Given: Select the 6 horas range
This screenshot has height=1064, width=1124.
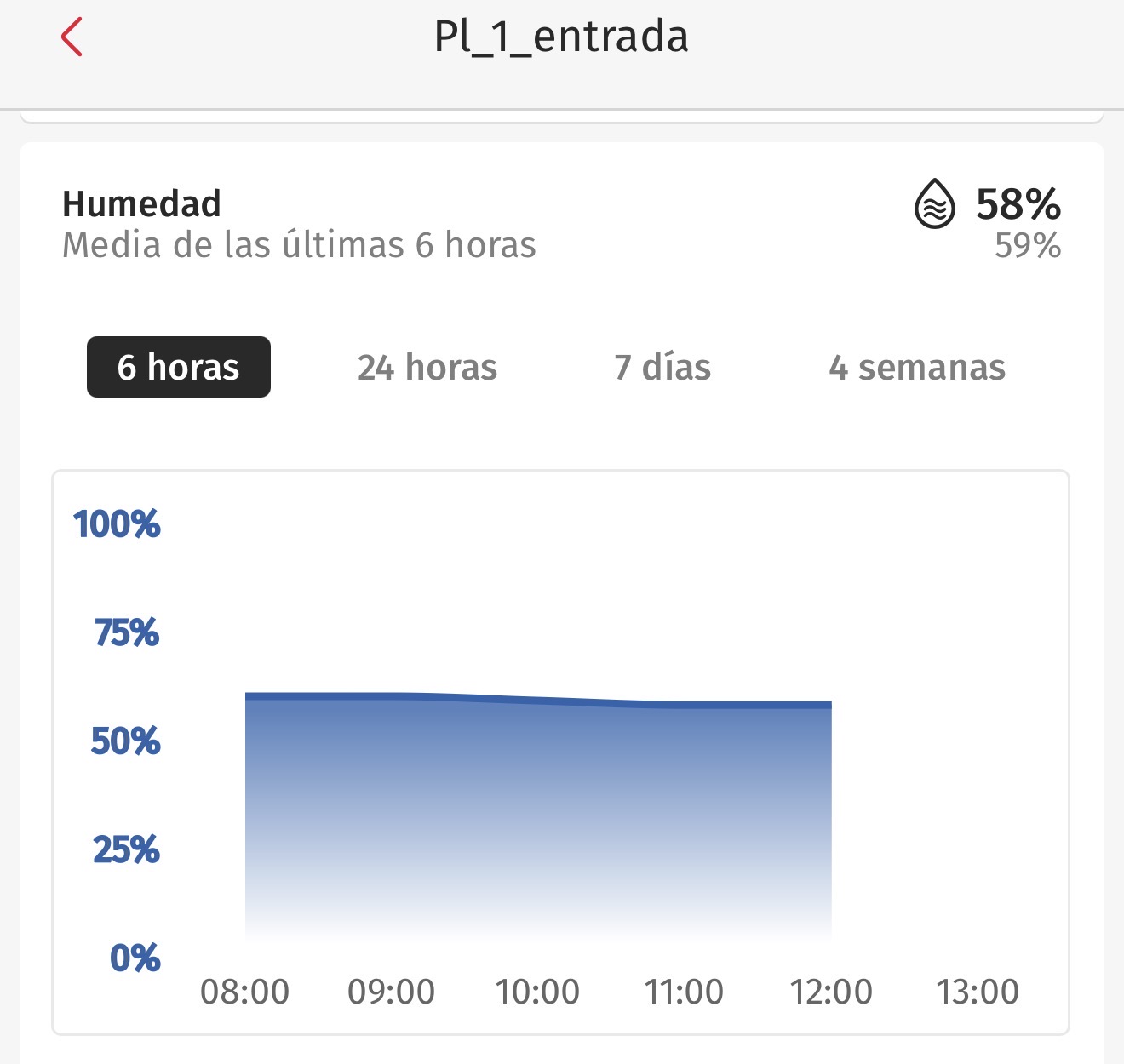Looking at the screenshot, I should (179, 368).
